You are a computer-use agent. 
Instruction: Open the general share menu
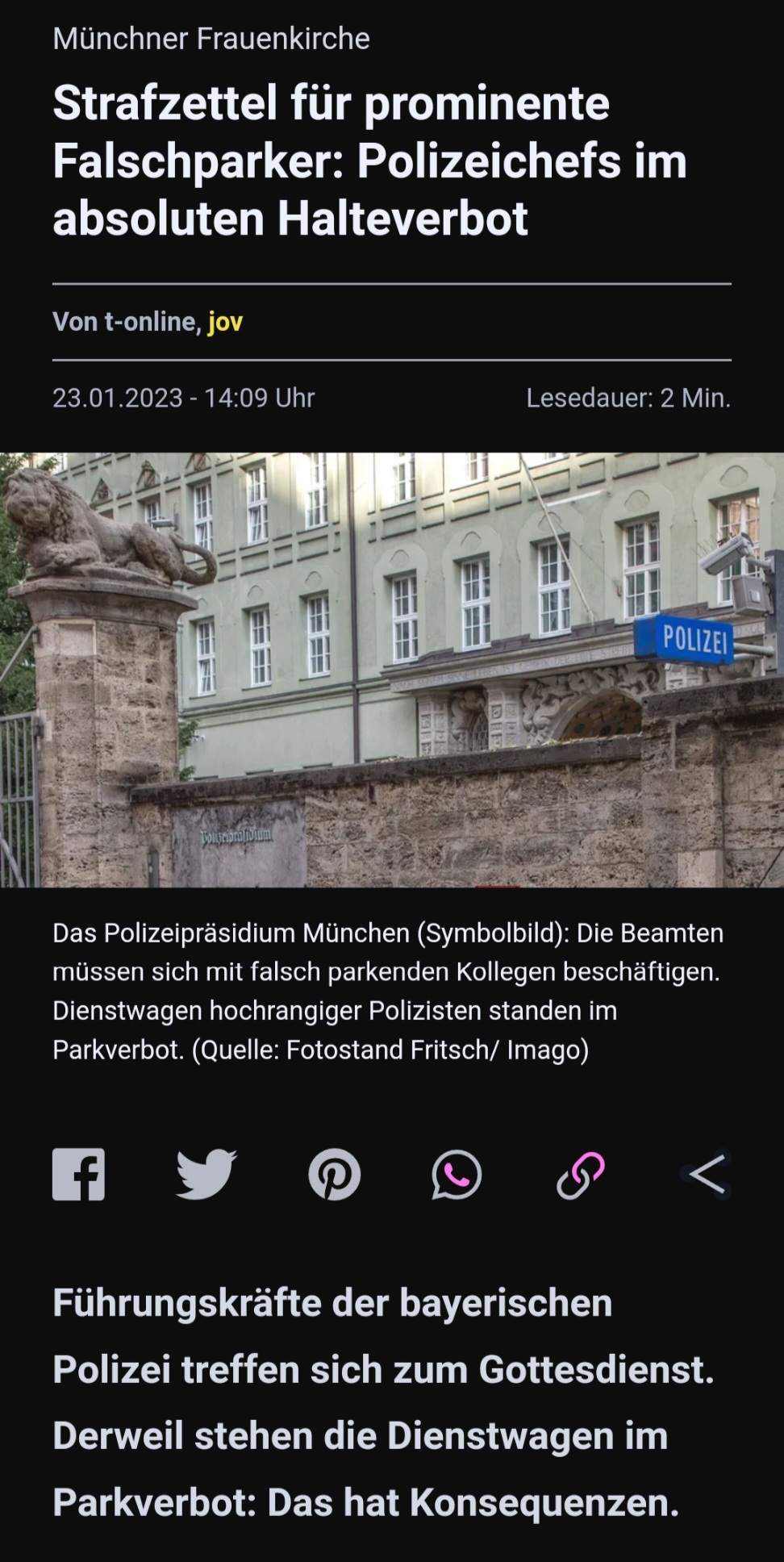pos(707,1174)
